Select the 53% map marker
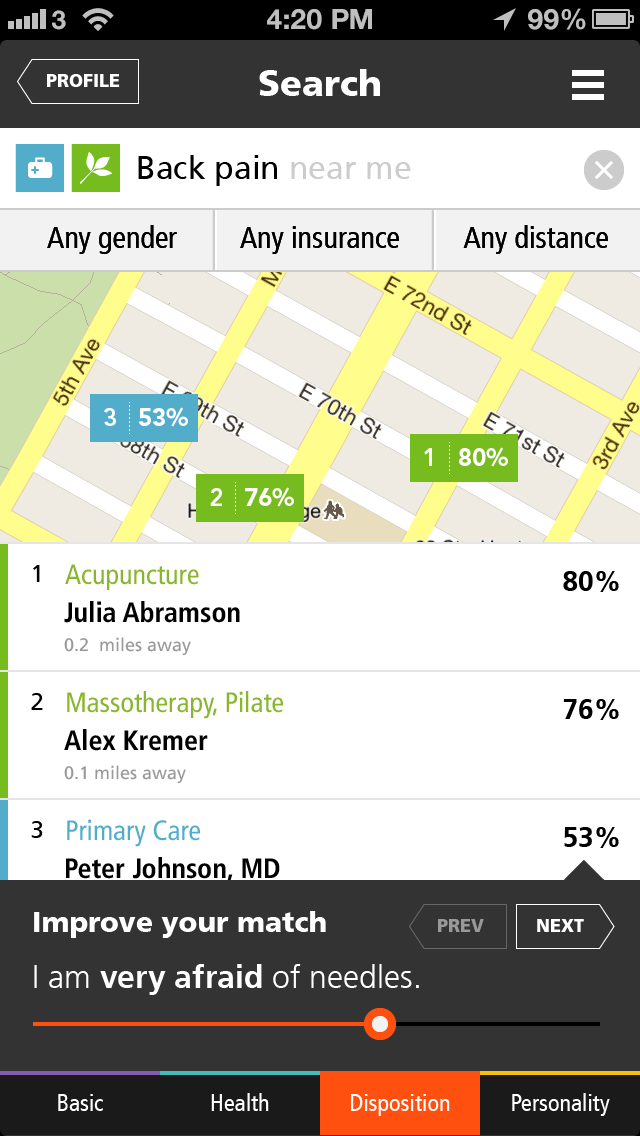The width and height of the screenshot is (640, 1136). click(x=144, y=418)
